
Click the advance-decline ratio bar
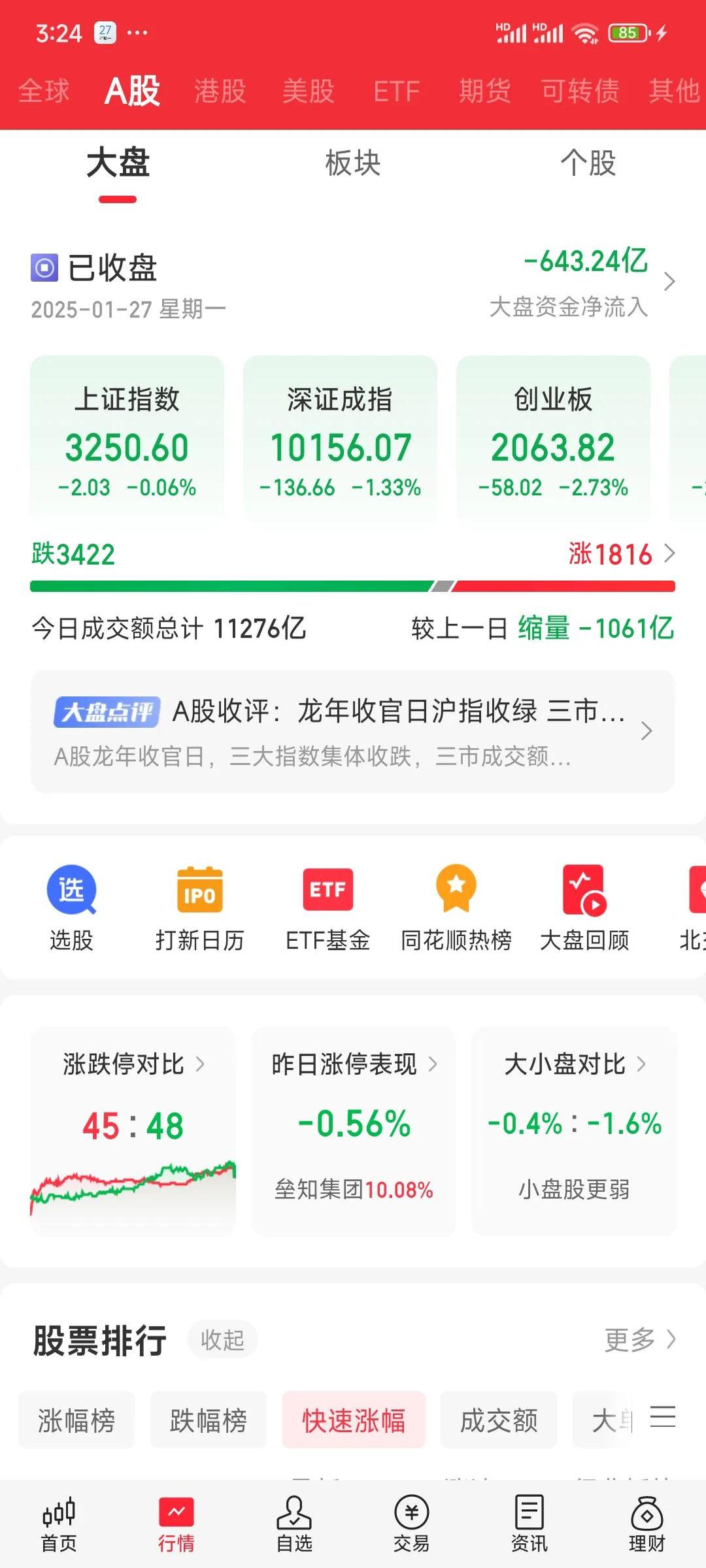(x=353, y=585)
